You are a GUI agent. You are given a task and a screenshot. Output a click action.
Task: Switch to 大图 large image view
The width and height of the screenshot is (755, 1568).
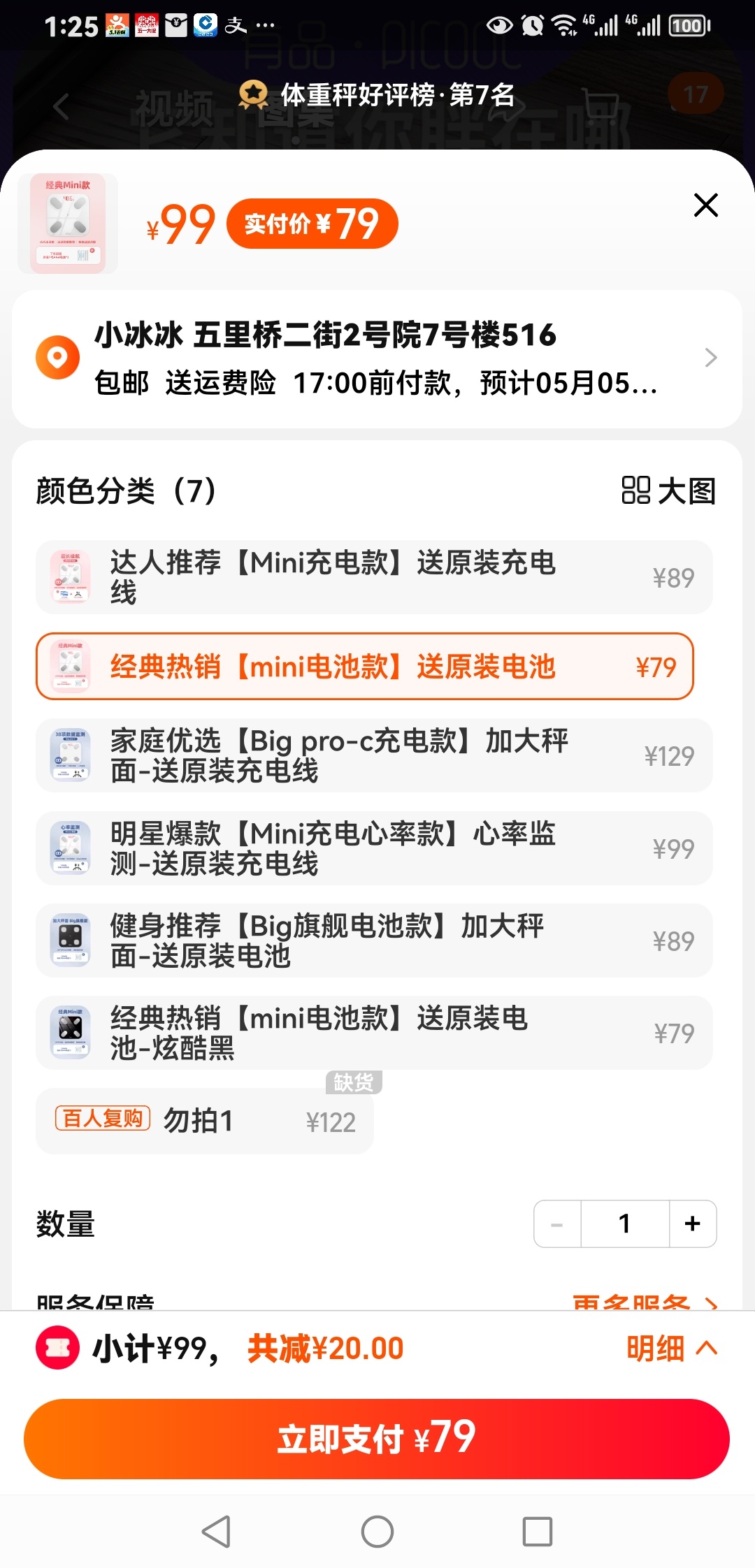pos(668,491)
